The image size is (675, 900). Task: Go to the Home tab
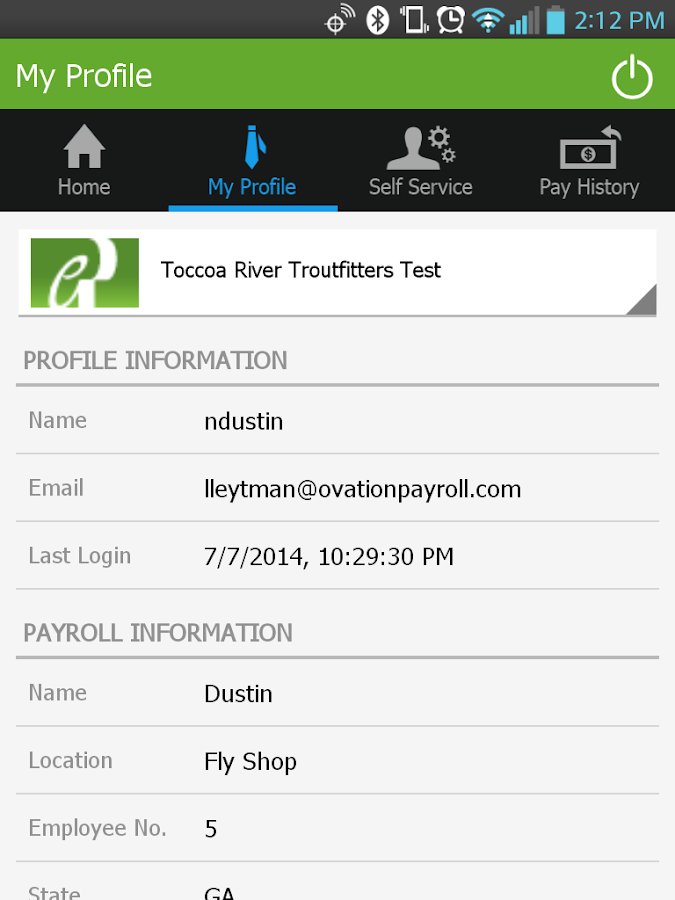84,161
